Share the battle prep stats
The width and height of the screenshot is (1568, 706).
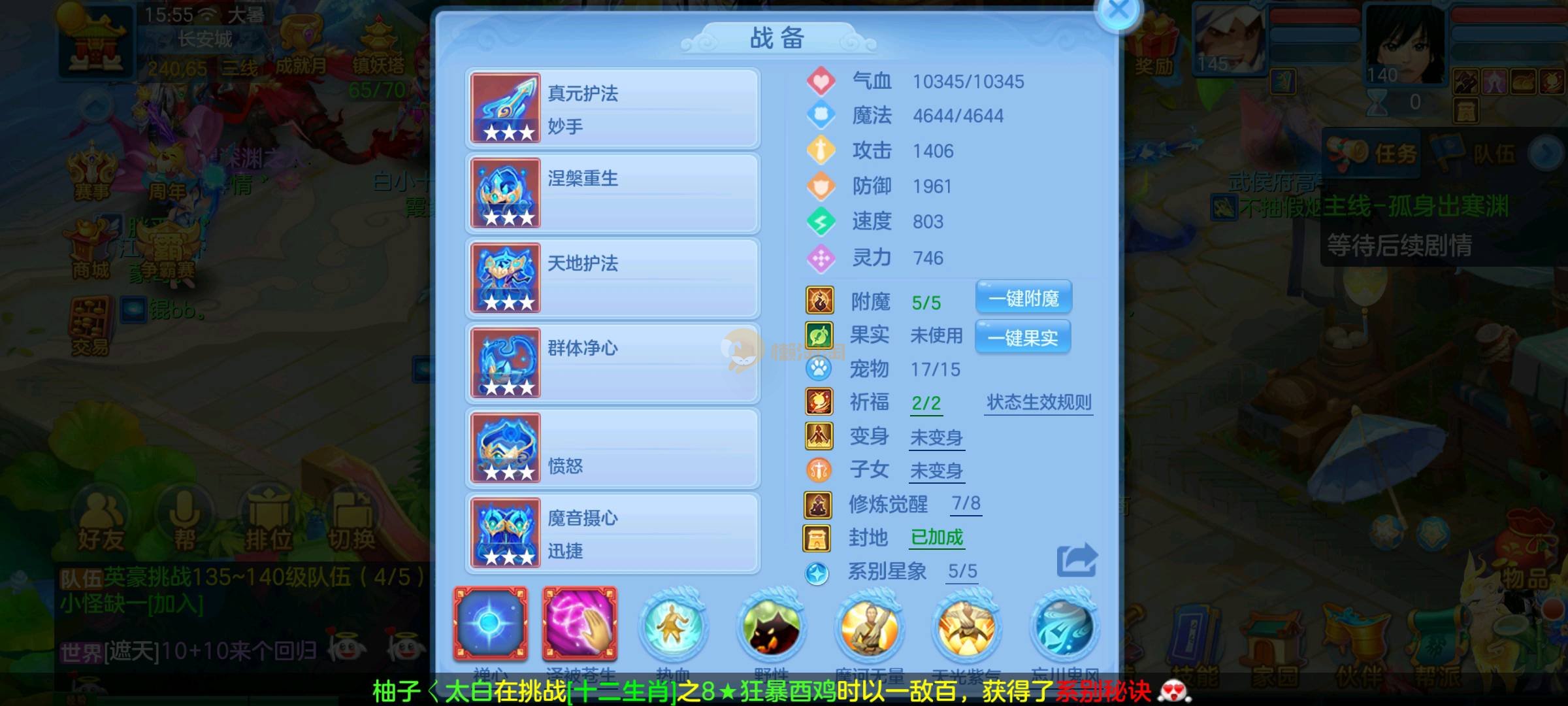1076,560
